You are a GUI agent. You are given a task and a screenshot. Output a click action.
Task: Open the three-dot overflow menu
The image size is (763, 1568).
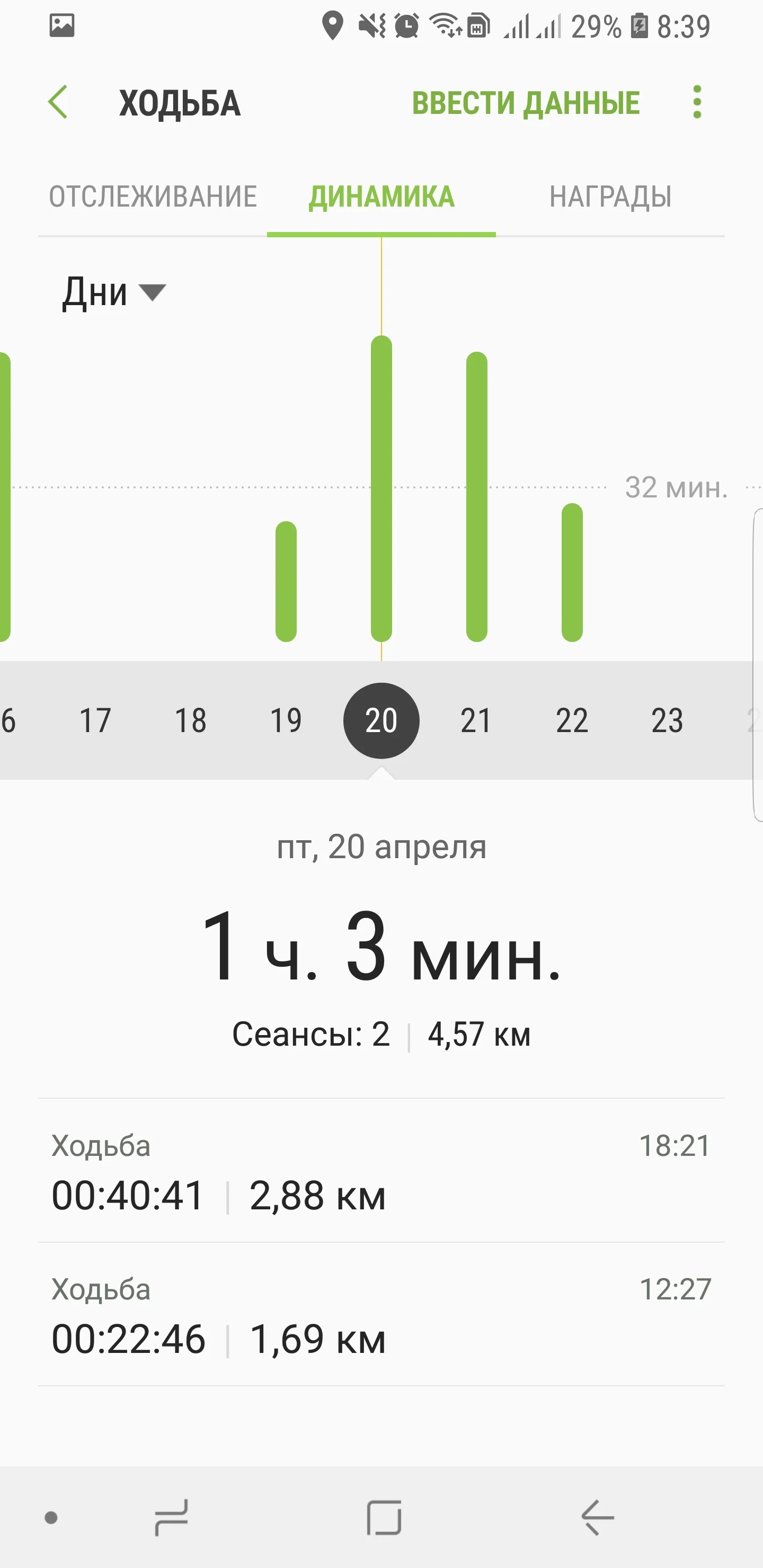coord(697,102)
